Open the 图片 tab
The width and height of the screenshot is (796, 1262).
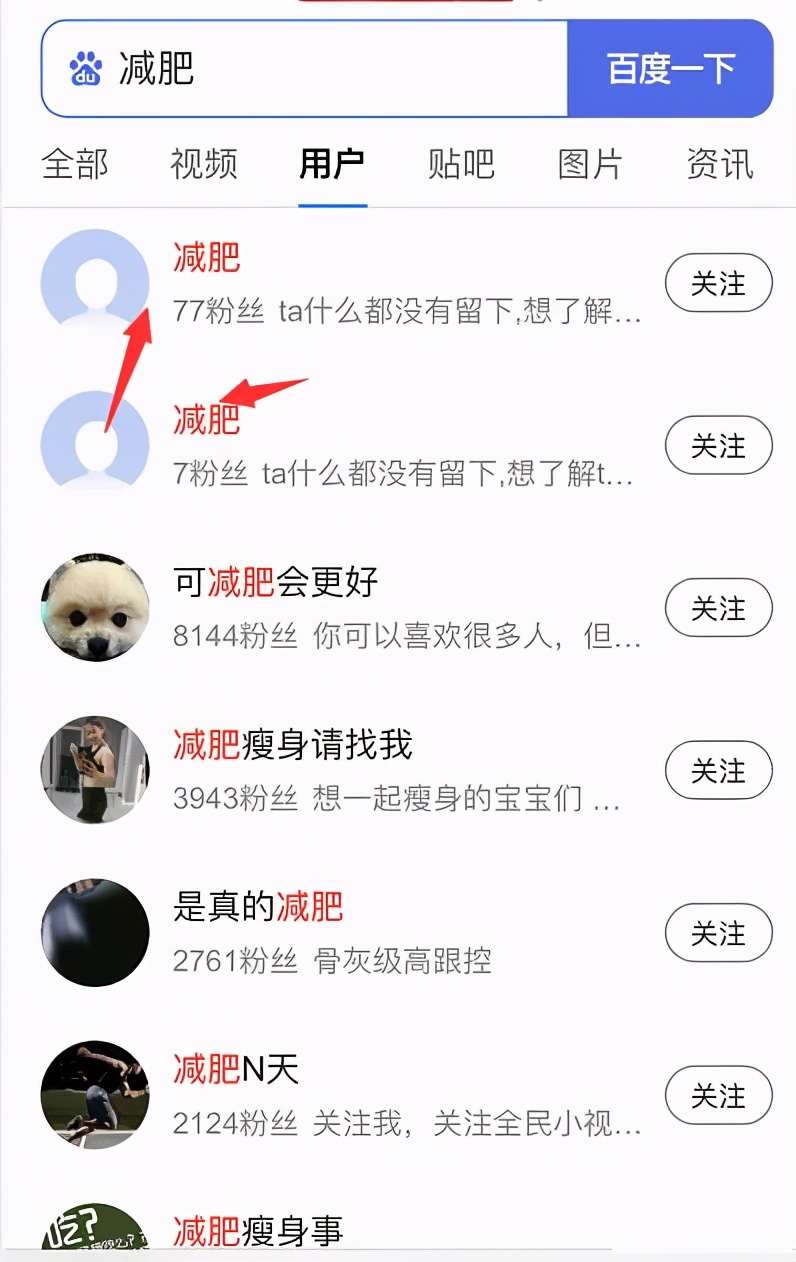(x=588, y=165)
